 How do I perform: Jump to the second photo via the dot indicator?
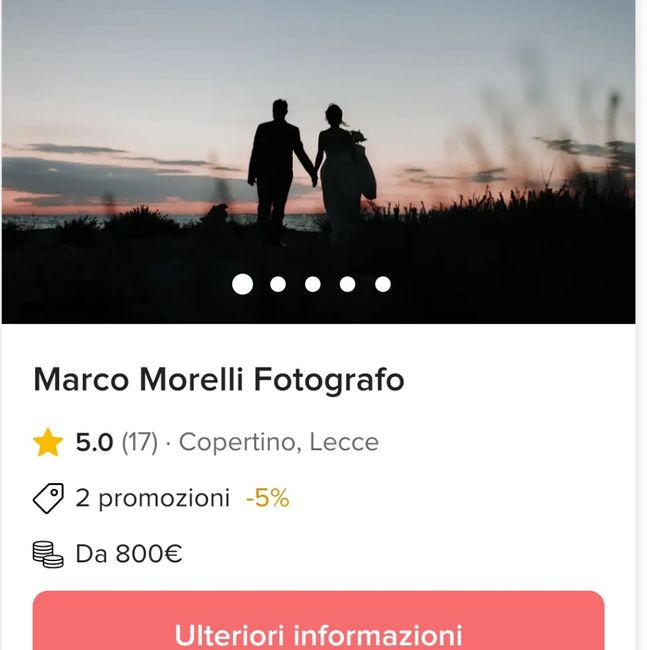pyautogui.click(x=278, y=284)
